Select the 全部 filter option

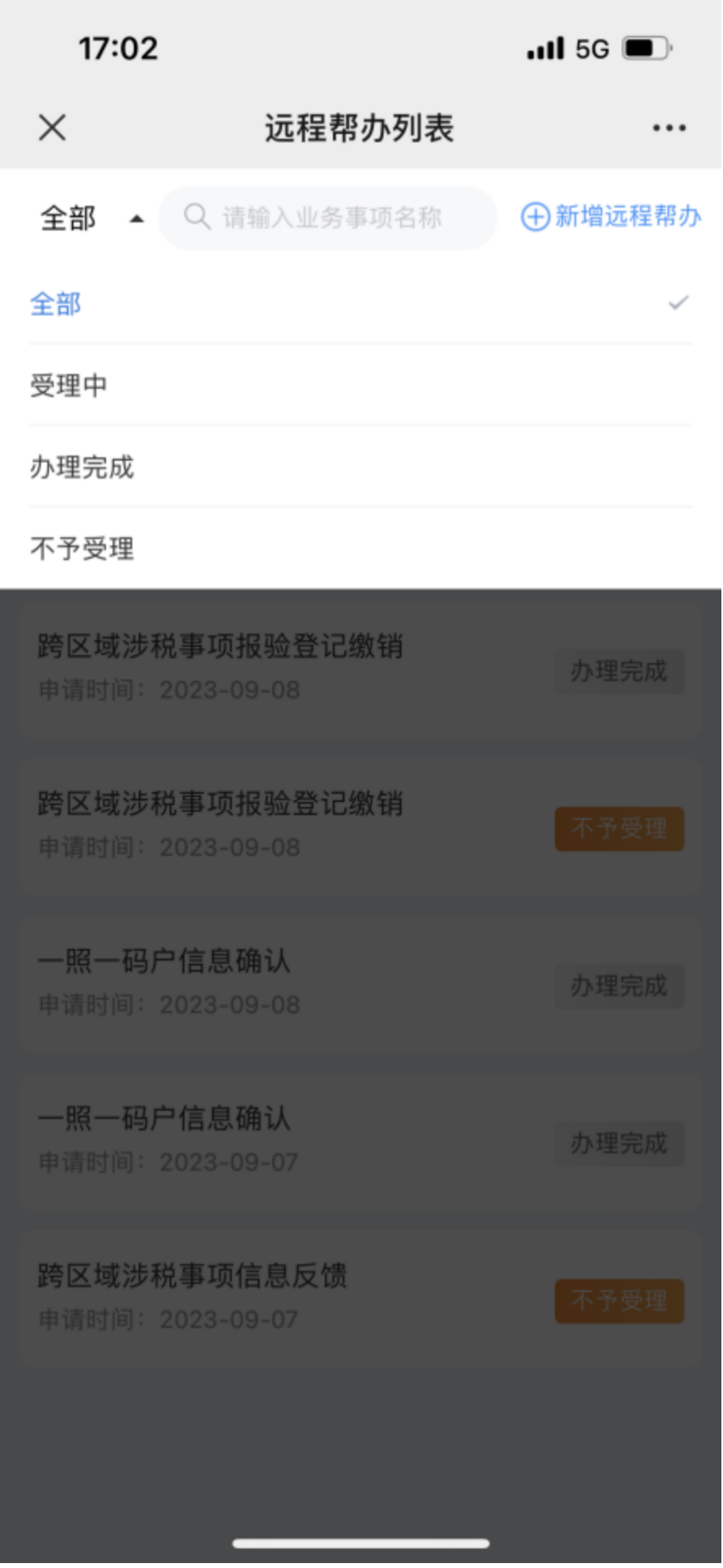(361, 303)
